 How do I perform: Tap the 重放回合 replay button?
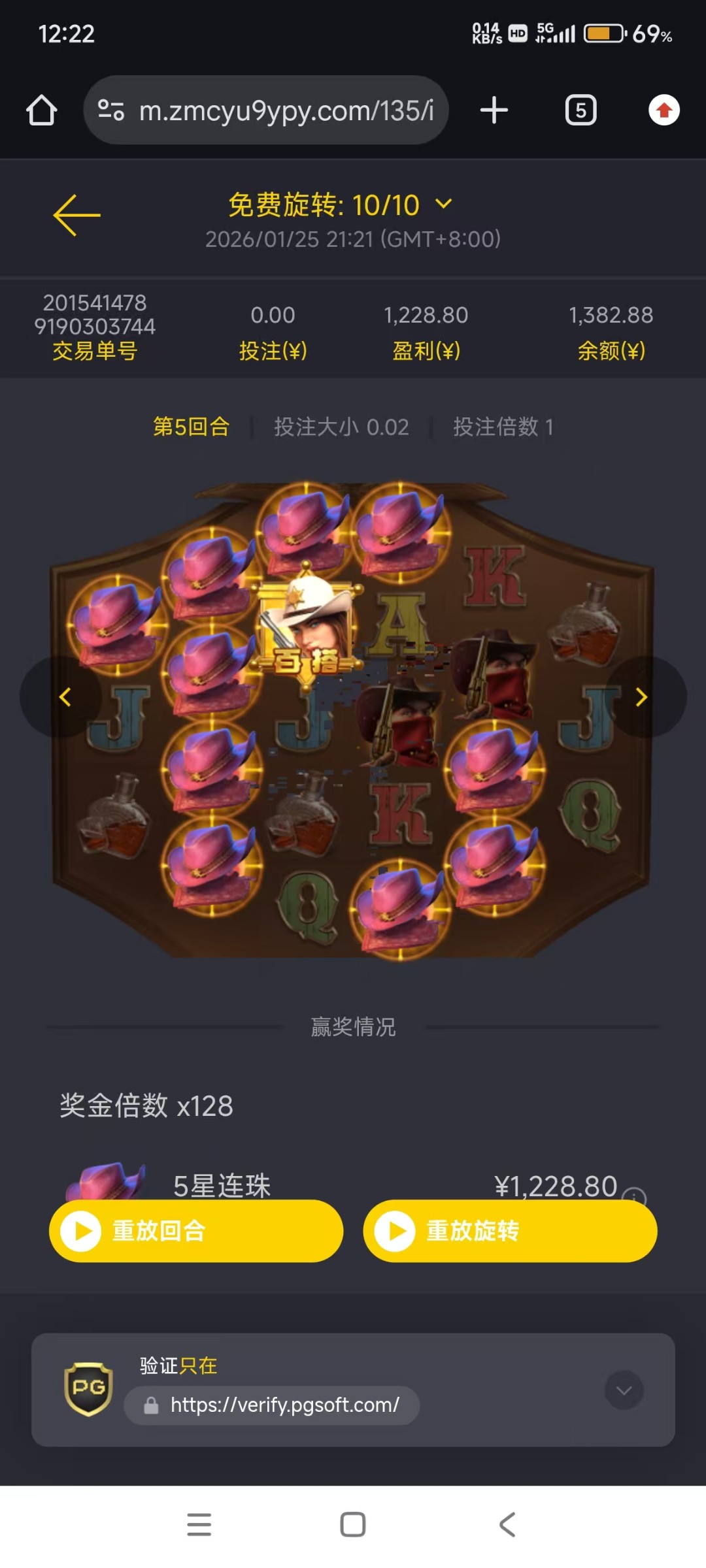pyautogui.click(x=195, y=1231)
